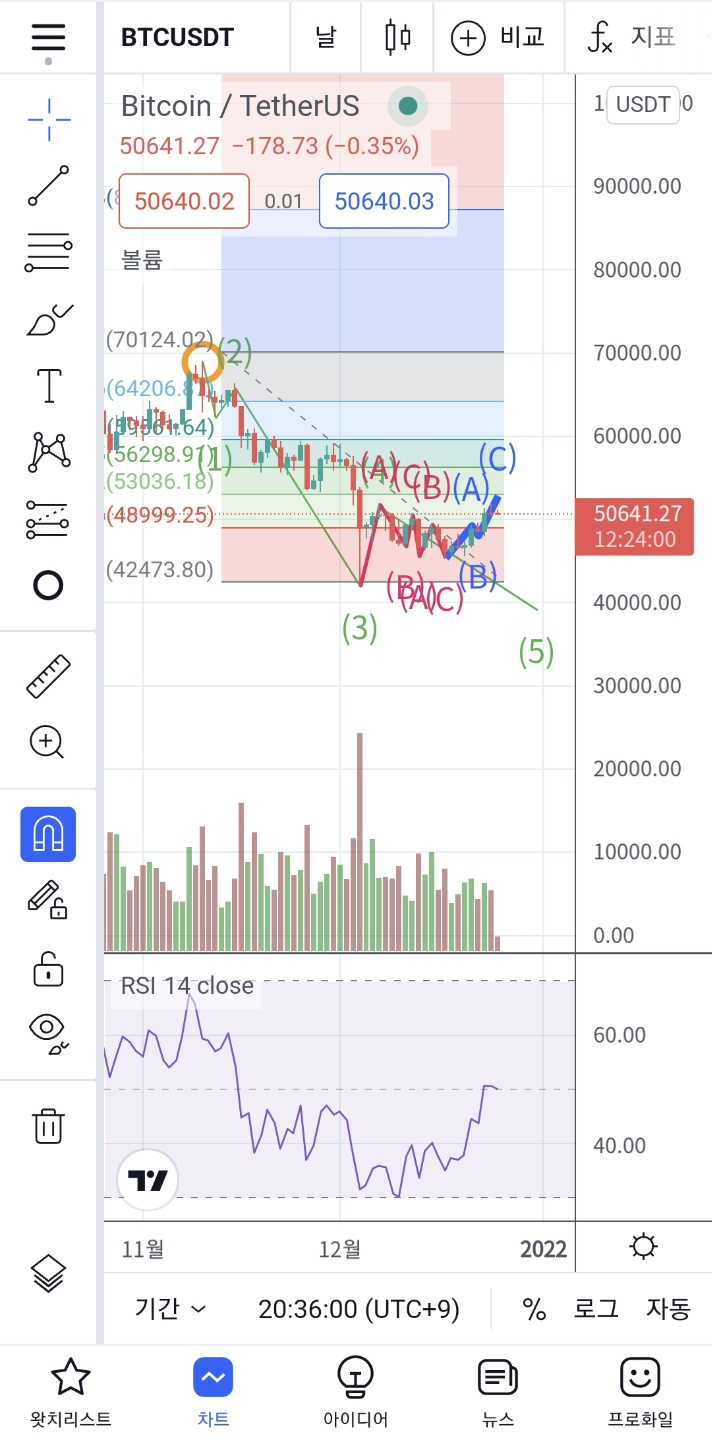Open the hamburger menu

pos(48,38)
